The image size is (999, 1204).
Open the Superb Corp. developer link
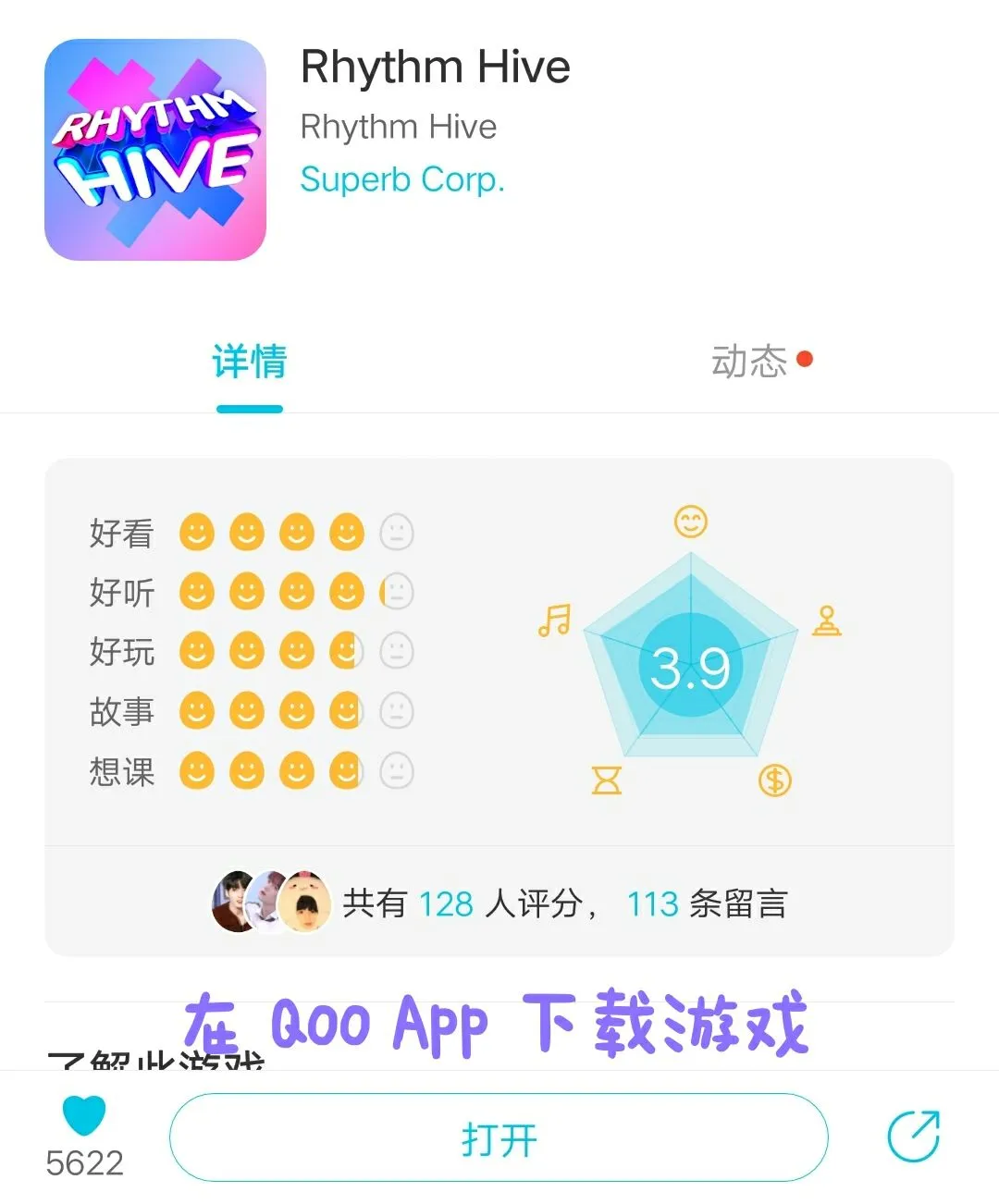402,179
